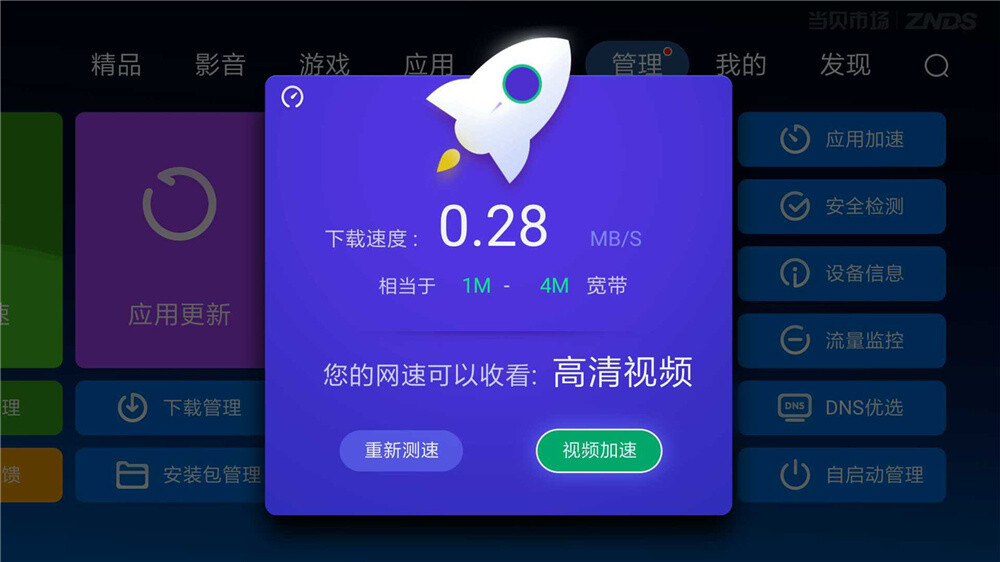Screen dimensions: 1000x562
Task: Run 安全检测 security check
Action: coord(842,207)
